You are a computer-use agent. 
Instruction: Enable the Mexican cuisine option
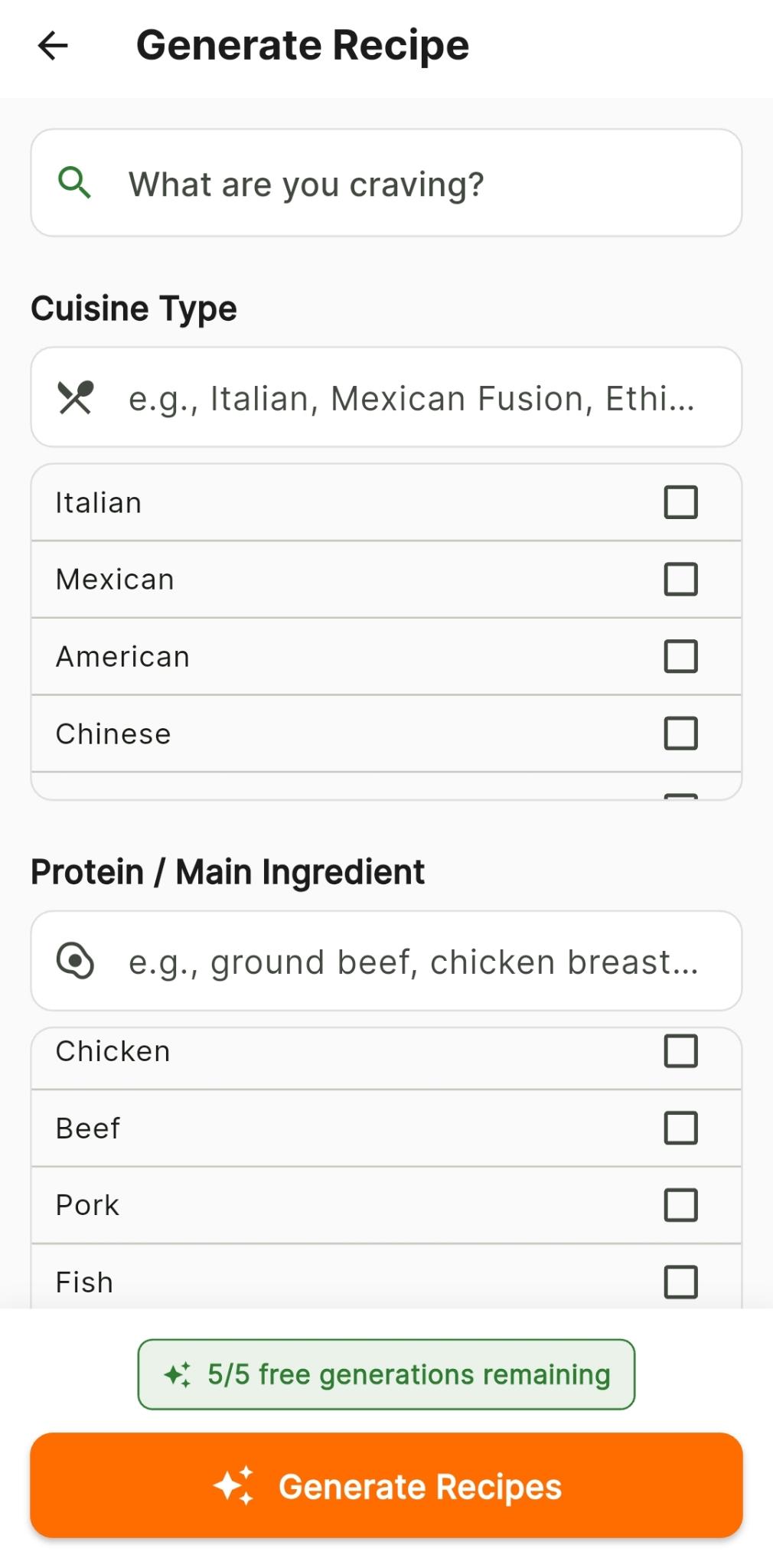point(680,580)
